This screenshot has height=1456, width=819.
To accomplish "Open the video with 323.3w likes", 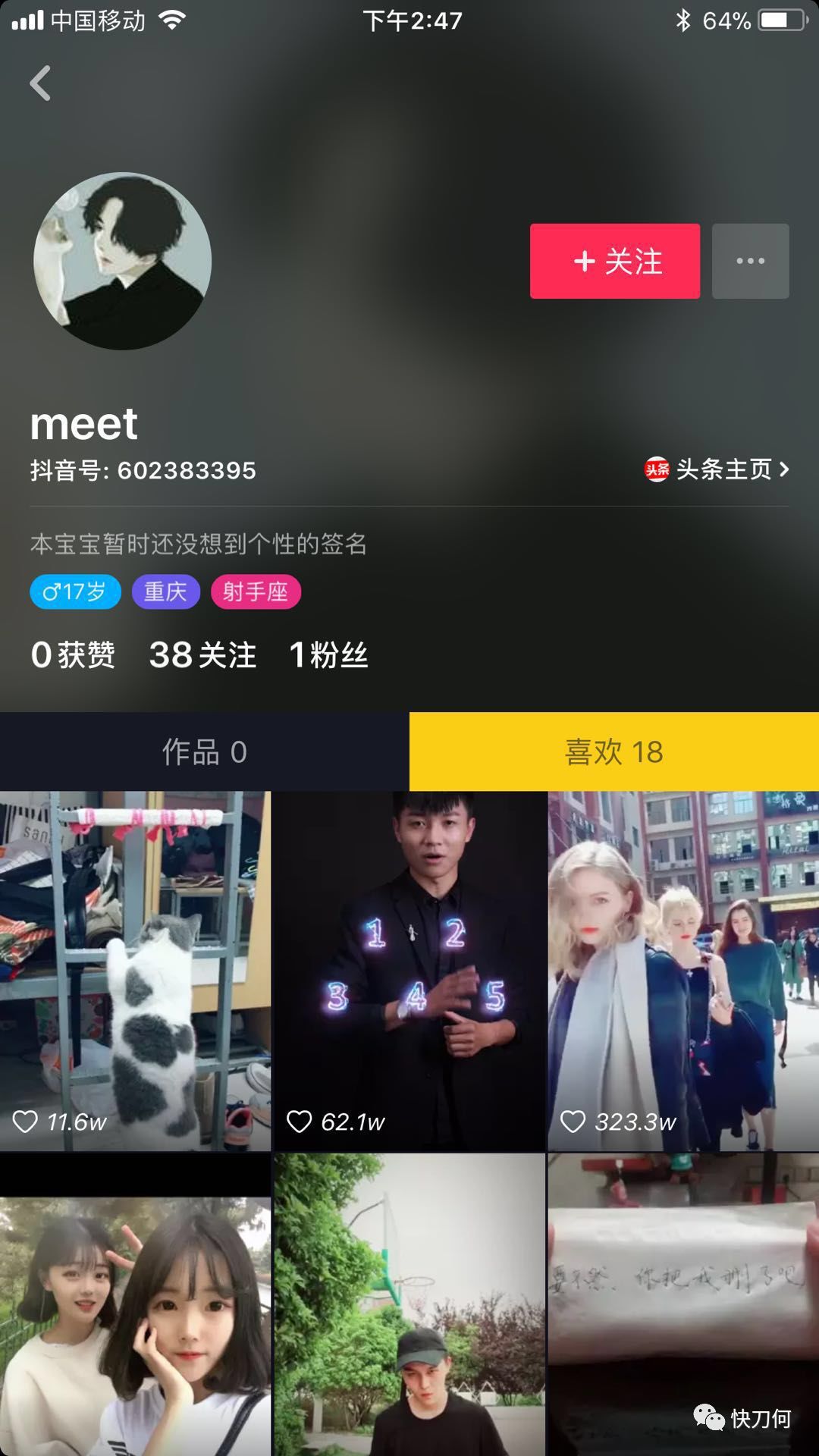I will tap(683, 971).
